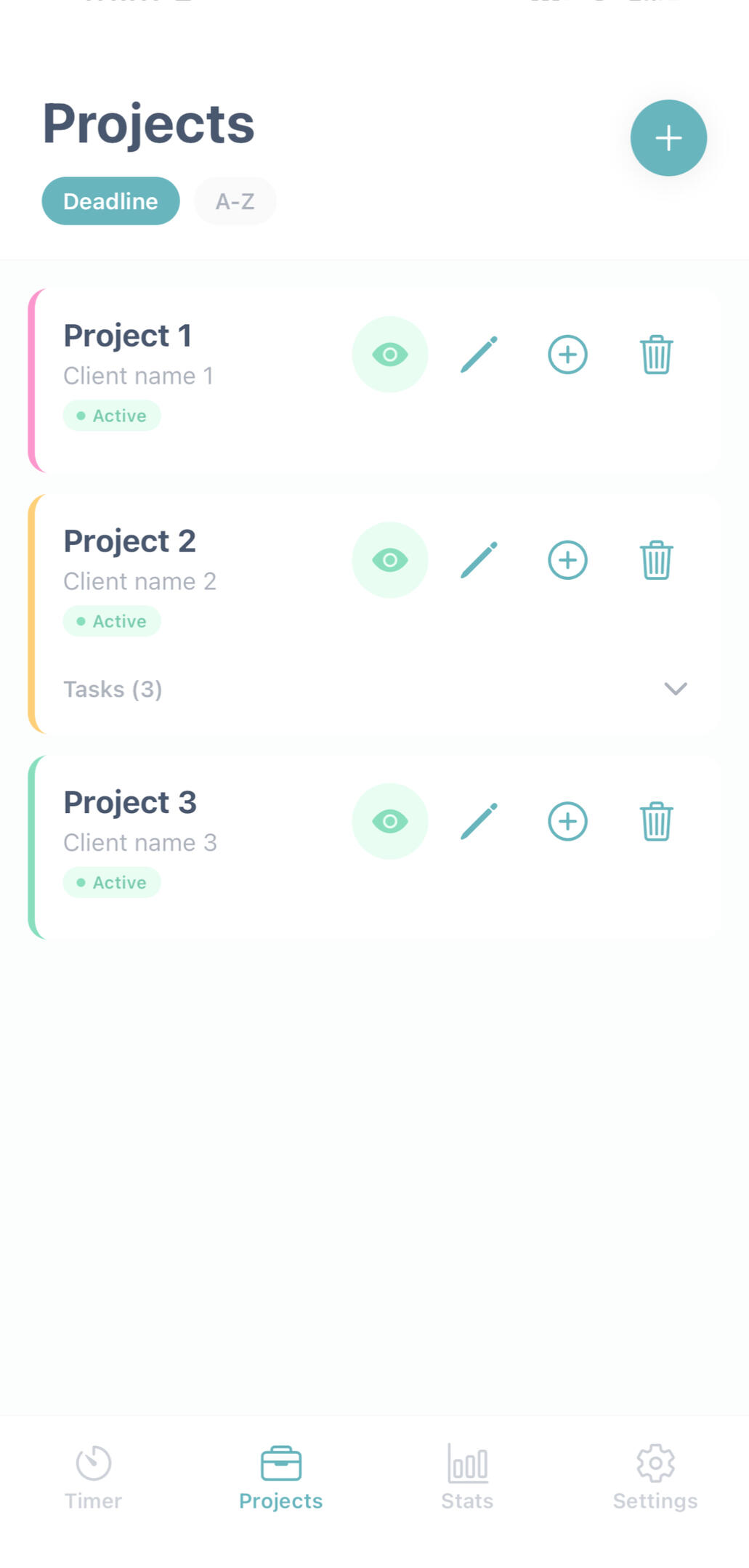Add a task to Project 1
The height and width of the screenshot is (1568, 749).
click(x=567, y=355)
